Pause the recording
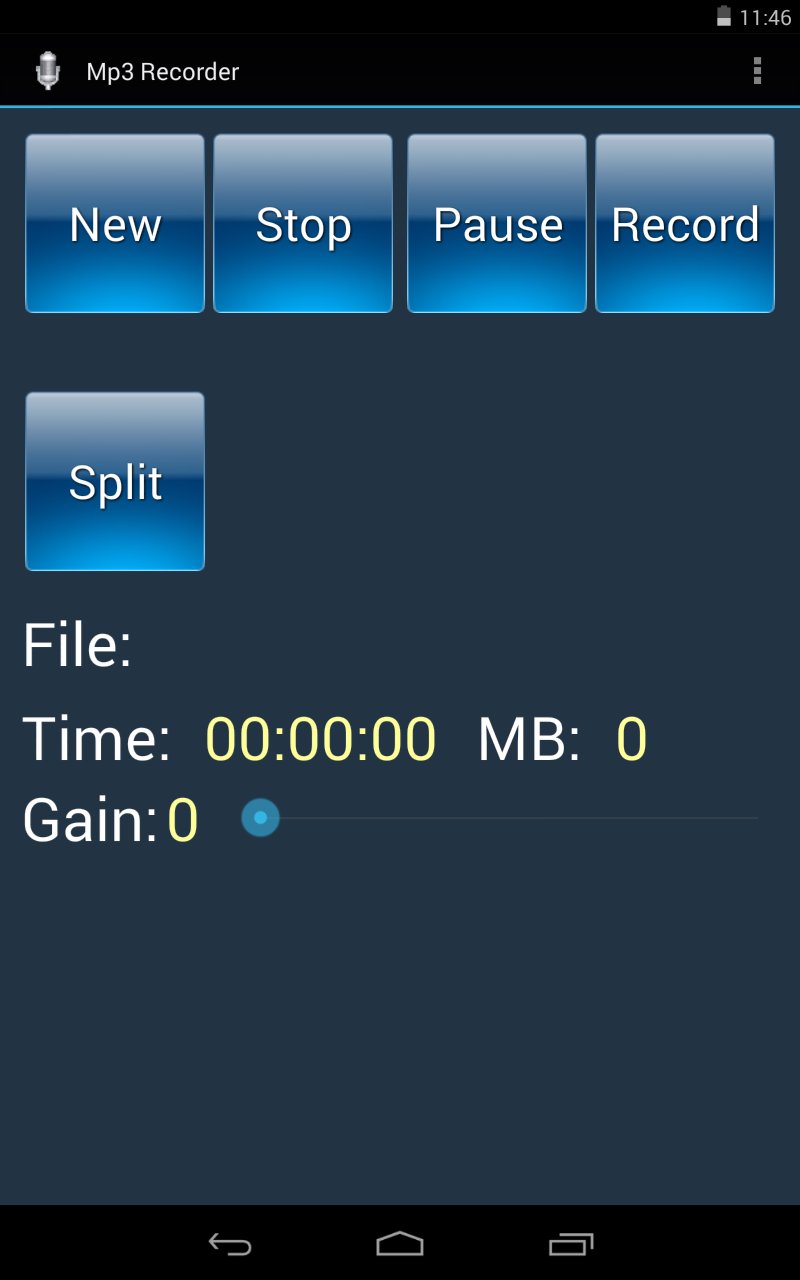 [496, 224]
